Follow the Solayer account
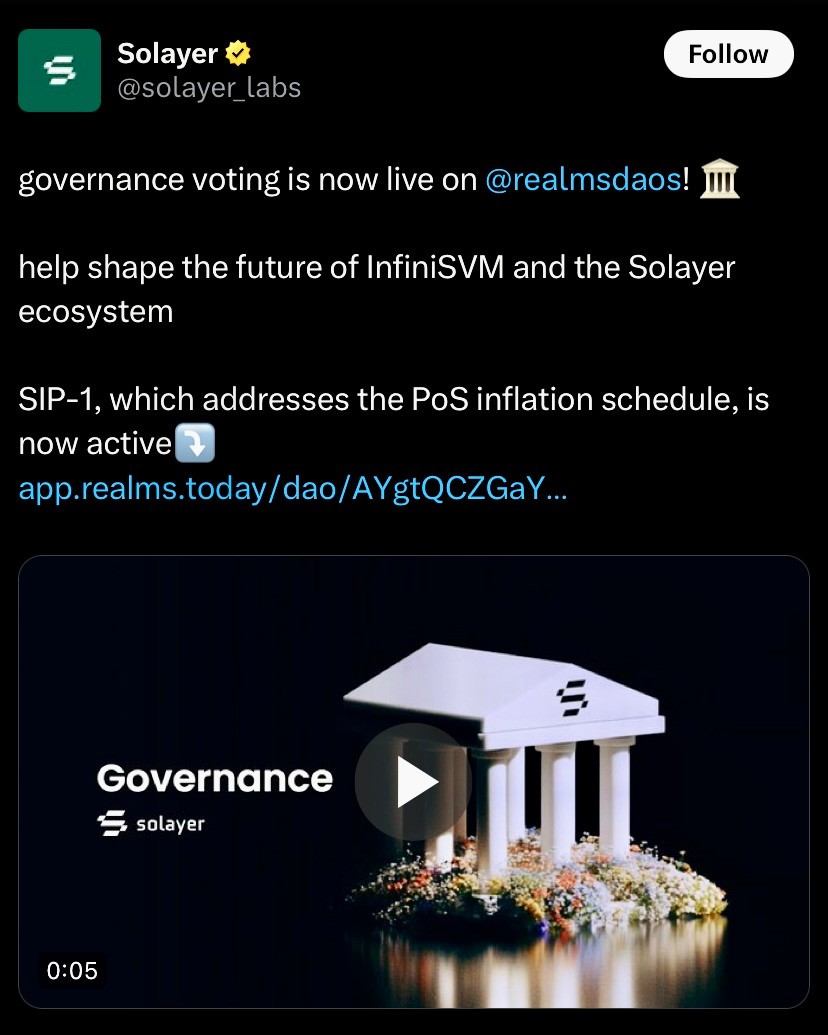Screen dimensions: 828x1035 click(728, 54)
